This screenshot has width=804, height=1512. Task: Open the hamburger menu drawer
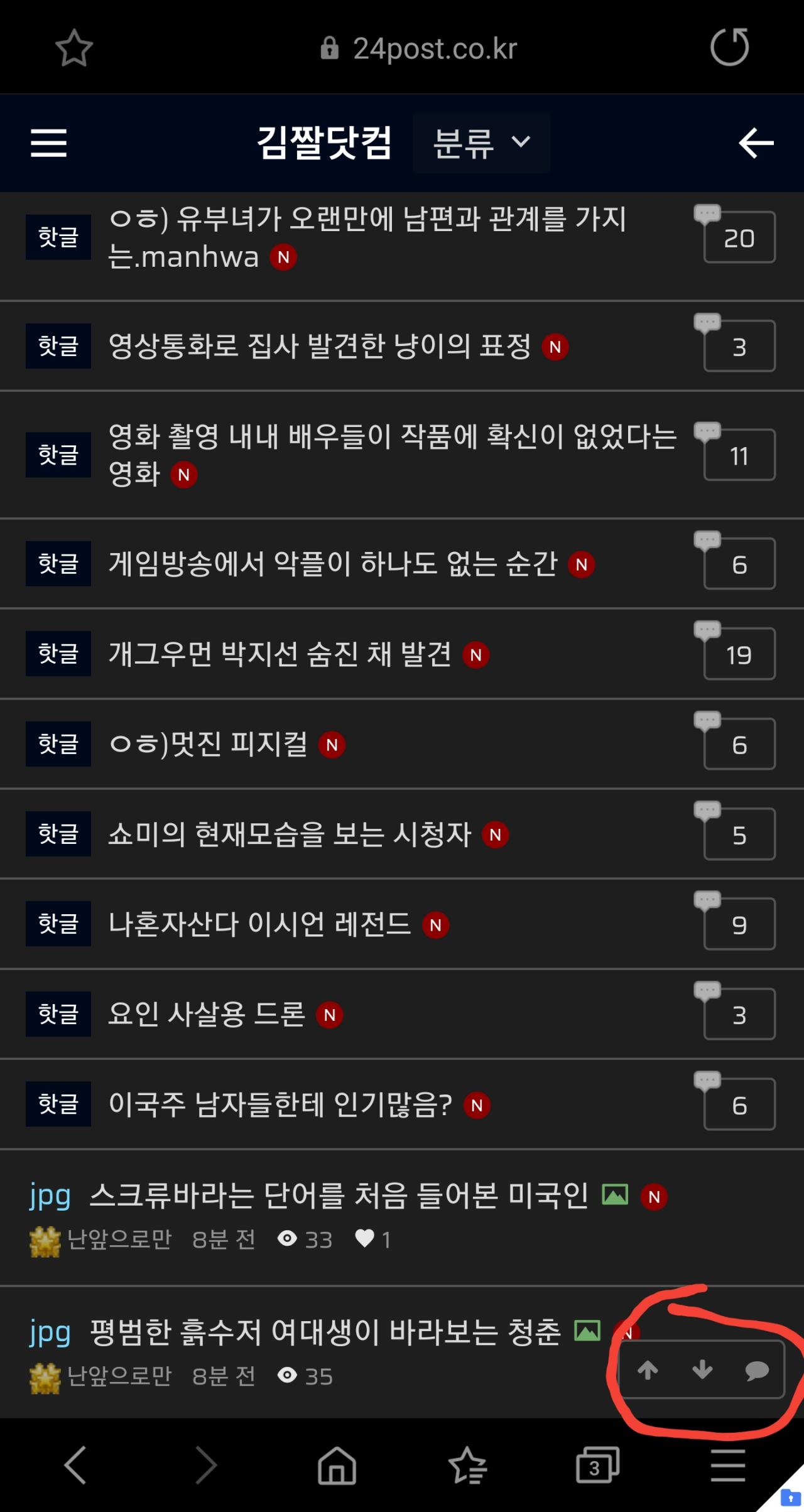coord(48,143)
